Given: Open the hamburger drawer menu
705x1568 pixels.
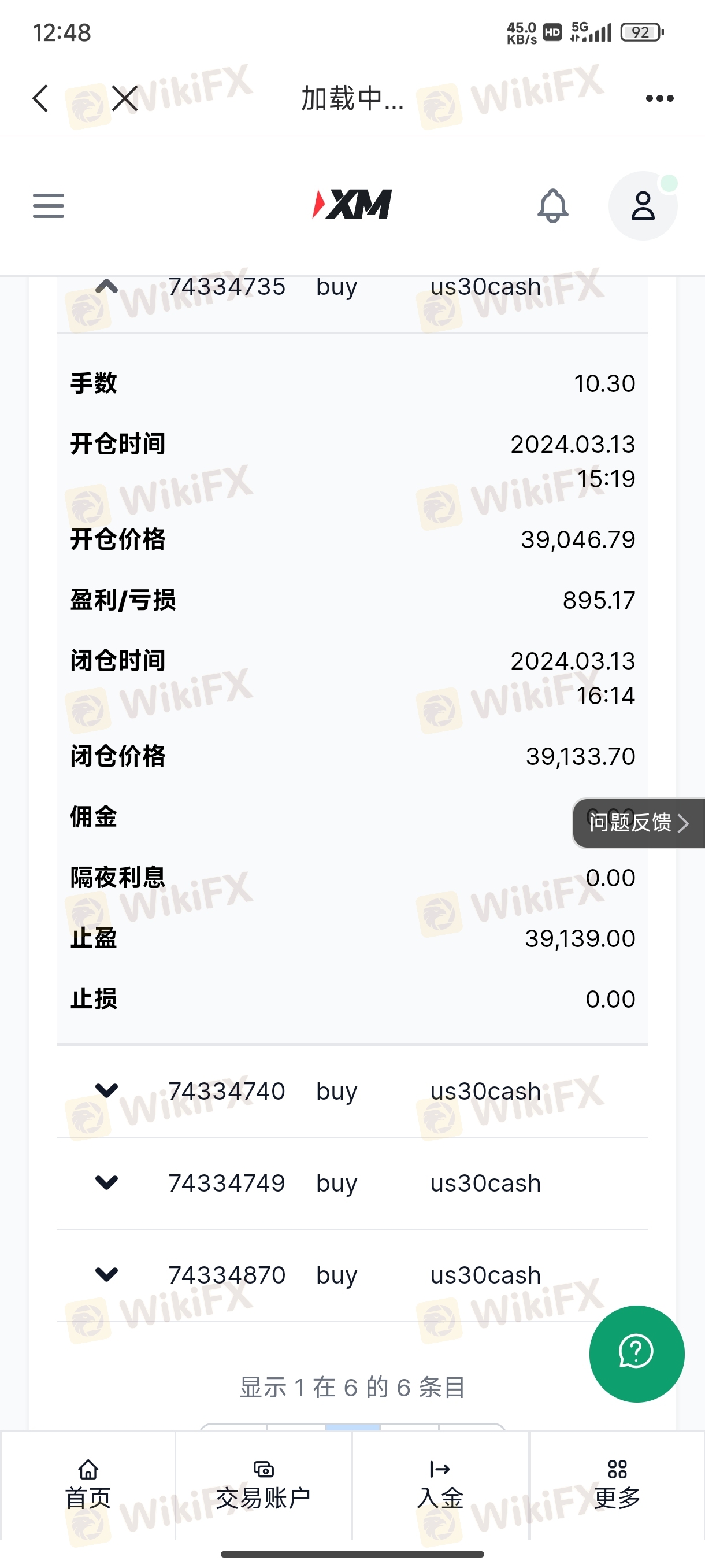Looking at the screenshot, I should [49, 206].
